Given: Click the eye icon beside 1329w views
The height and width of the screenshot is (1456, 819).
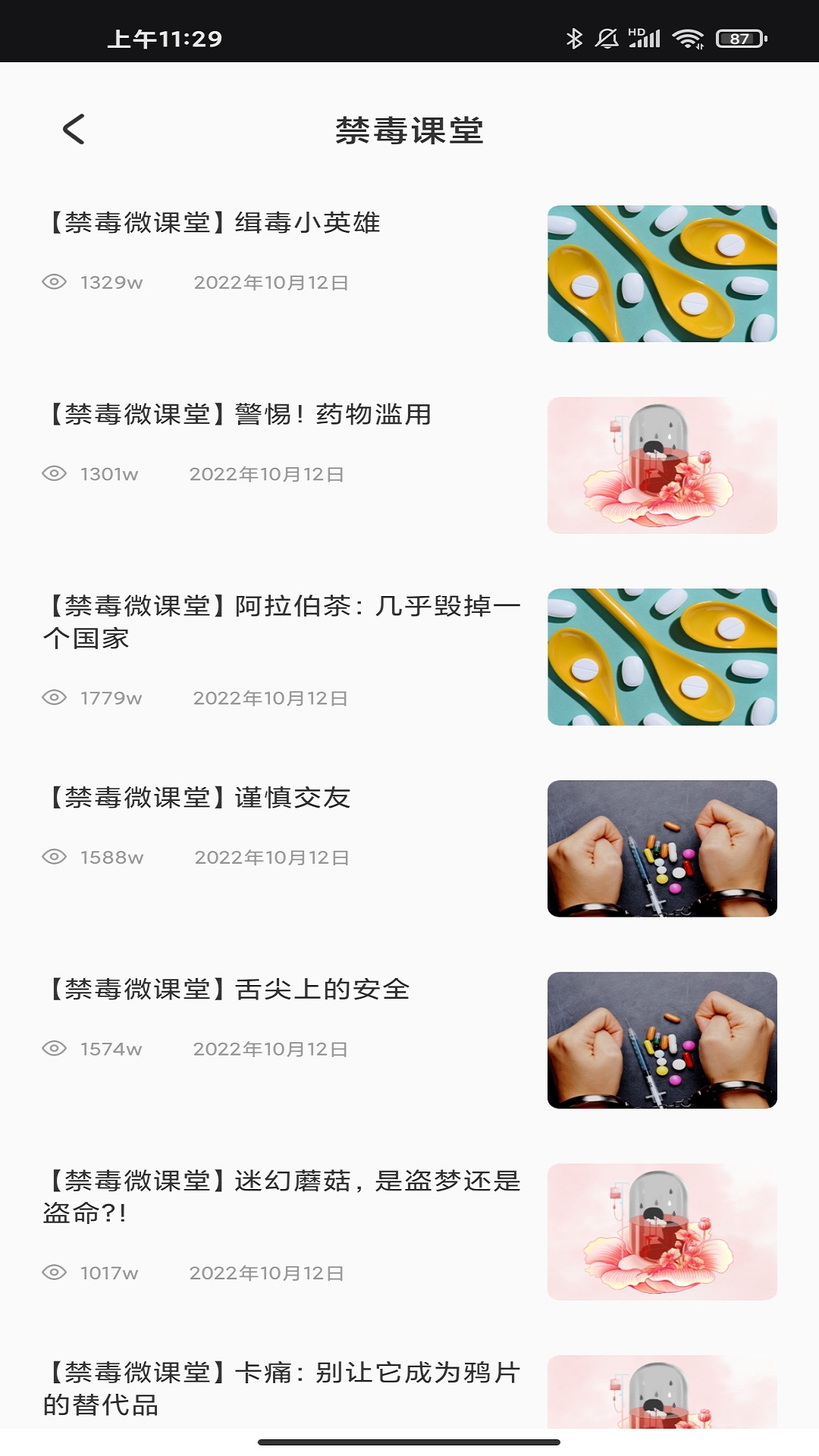Looking at the screenshot, I should pos(53,281).
